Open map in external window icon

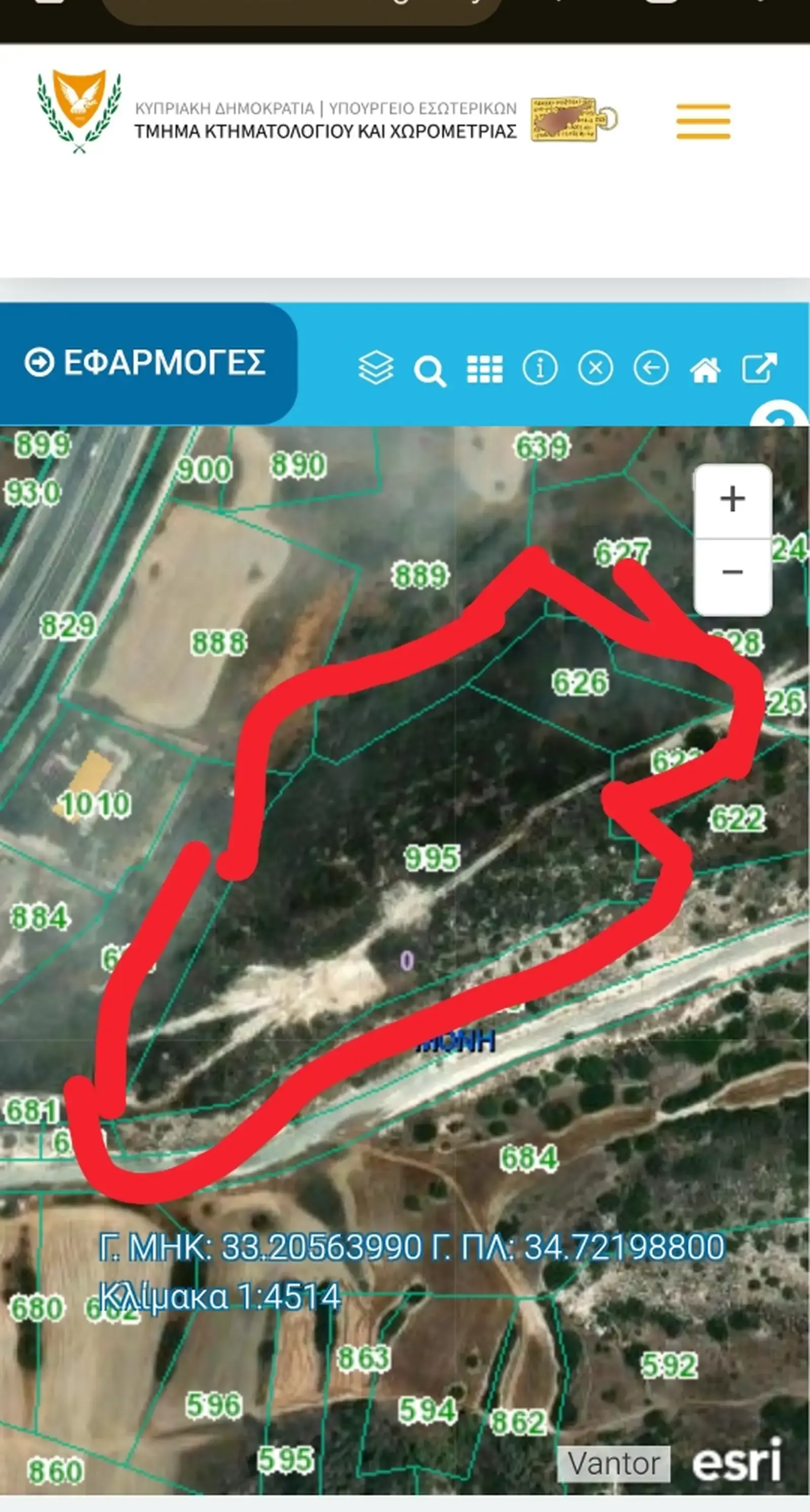760,368
